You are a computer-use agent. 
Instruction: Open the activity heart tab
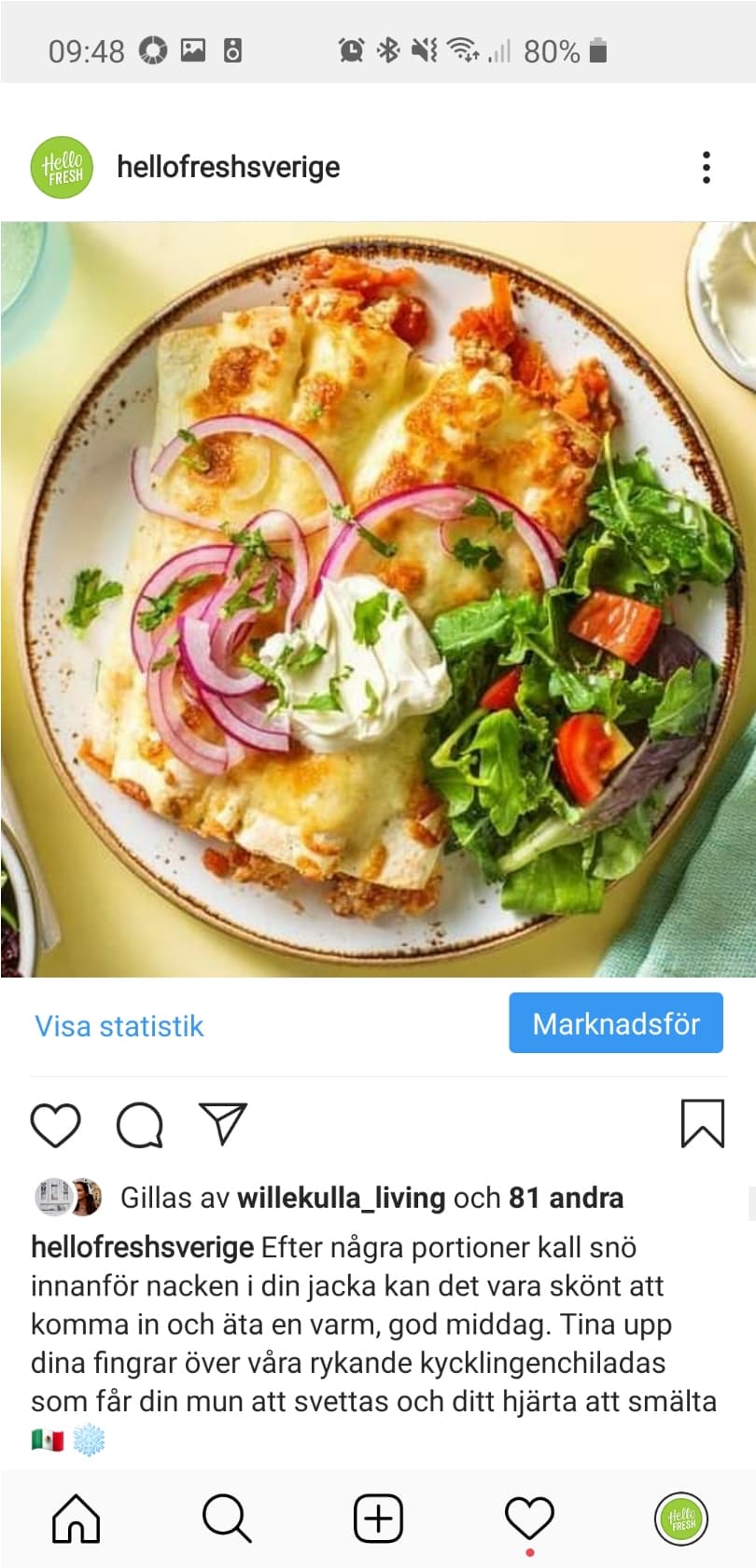(x=529, y=1519)
